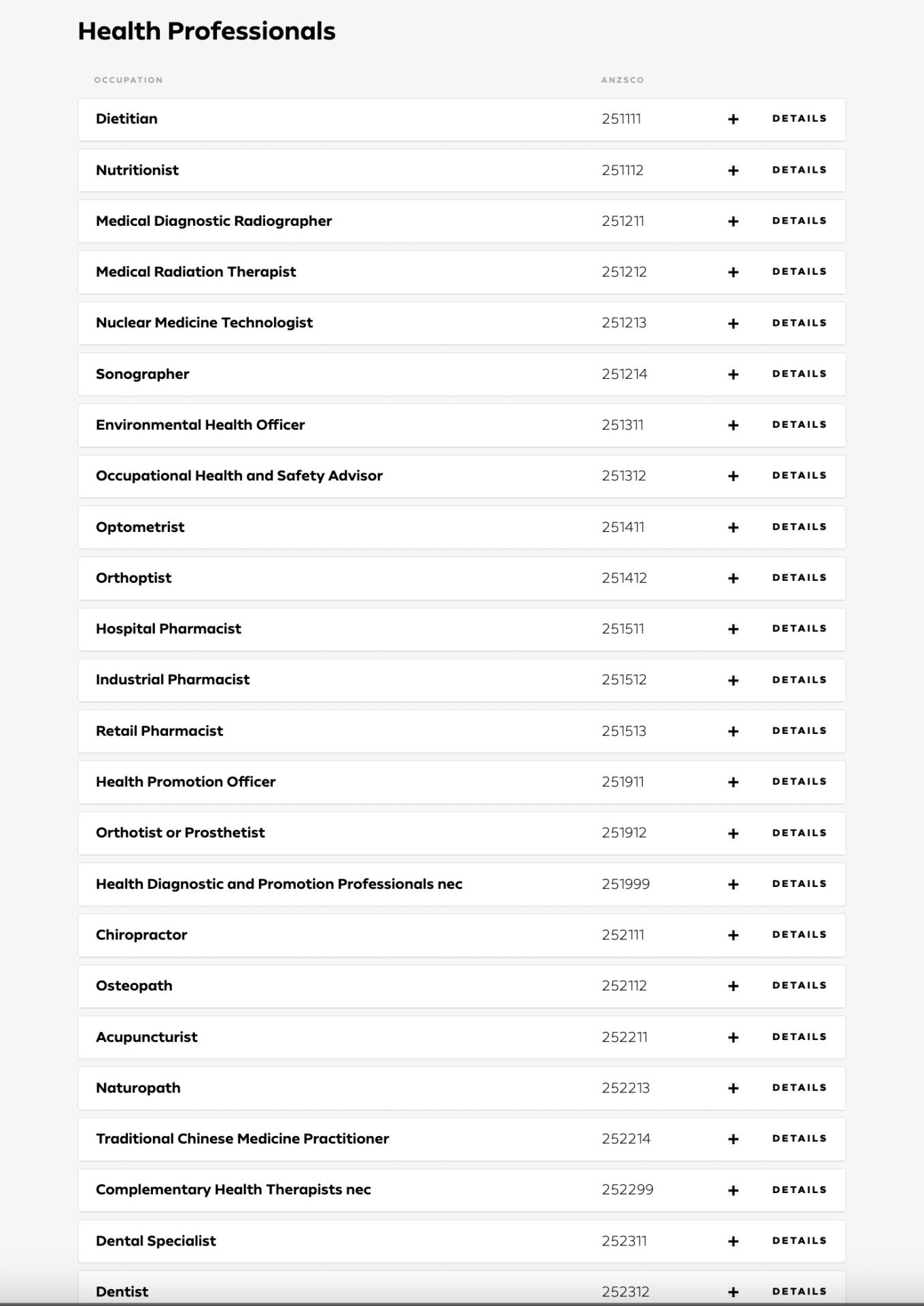Expand the Acupuncturist row

pos(732,1037)
